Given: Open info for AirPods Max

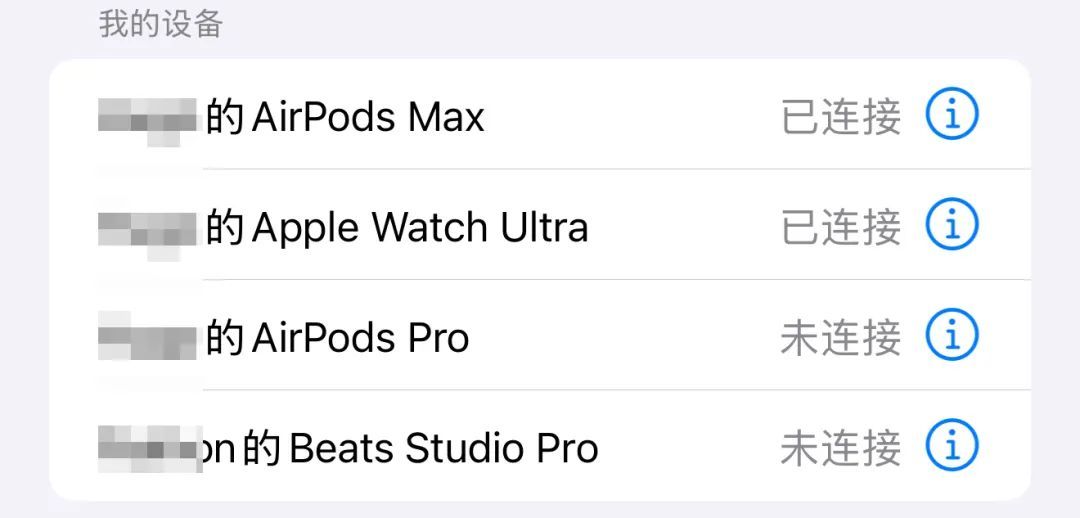Looking at the screenshot, I should (x=951, y=115).
